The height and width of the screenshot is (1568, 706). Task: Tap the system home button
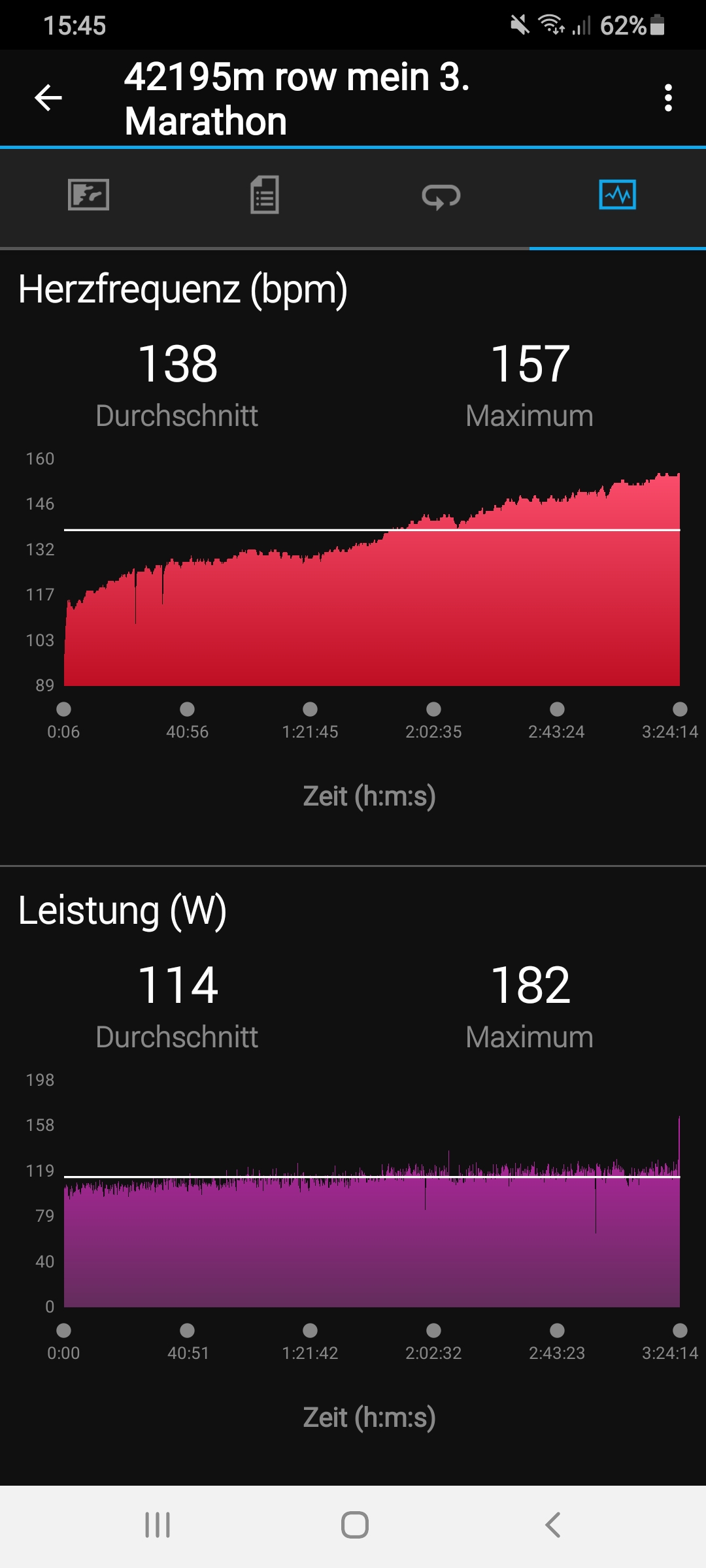(x=354, y=1525)
